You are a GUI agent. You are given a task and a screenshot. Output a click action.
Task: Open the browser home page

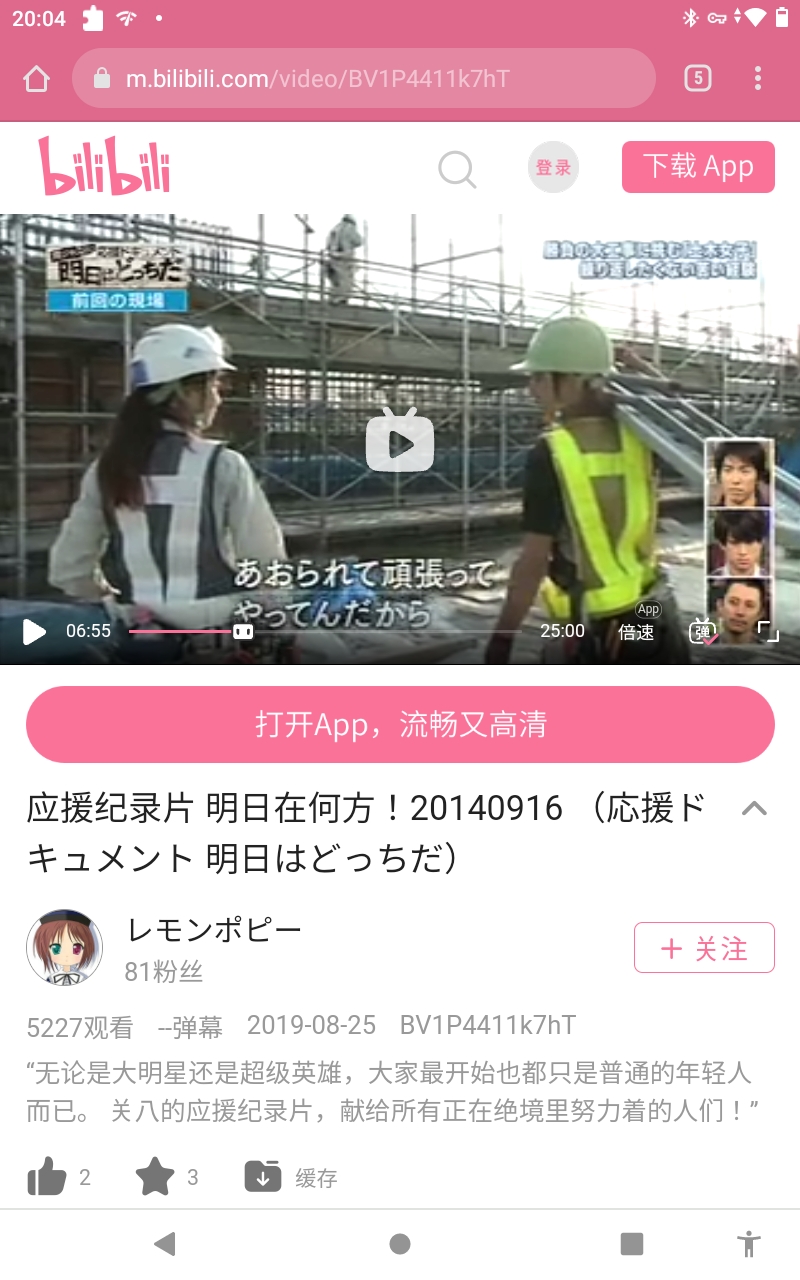click(36, 78)
